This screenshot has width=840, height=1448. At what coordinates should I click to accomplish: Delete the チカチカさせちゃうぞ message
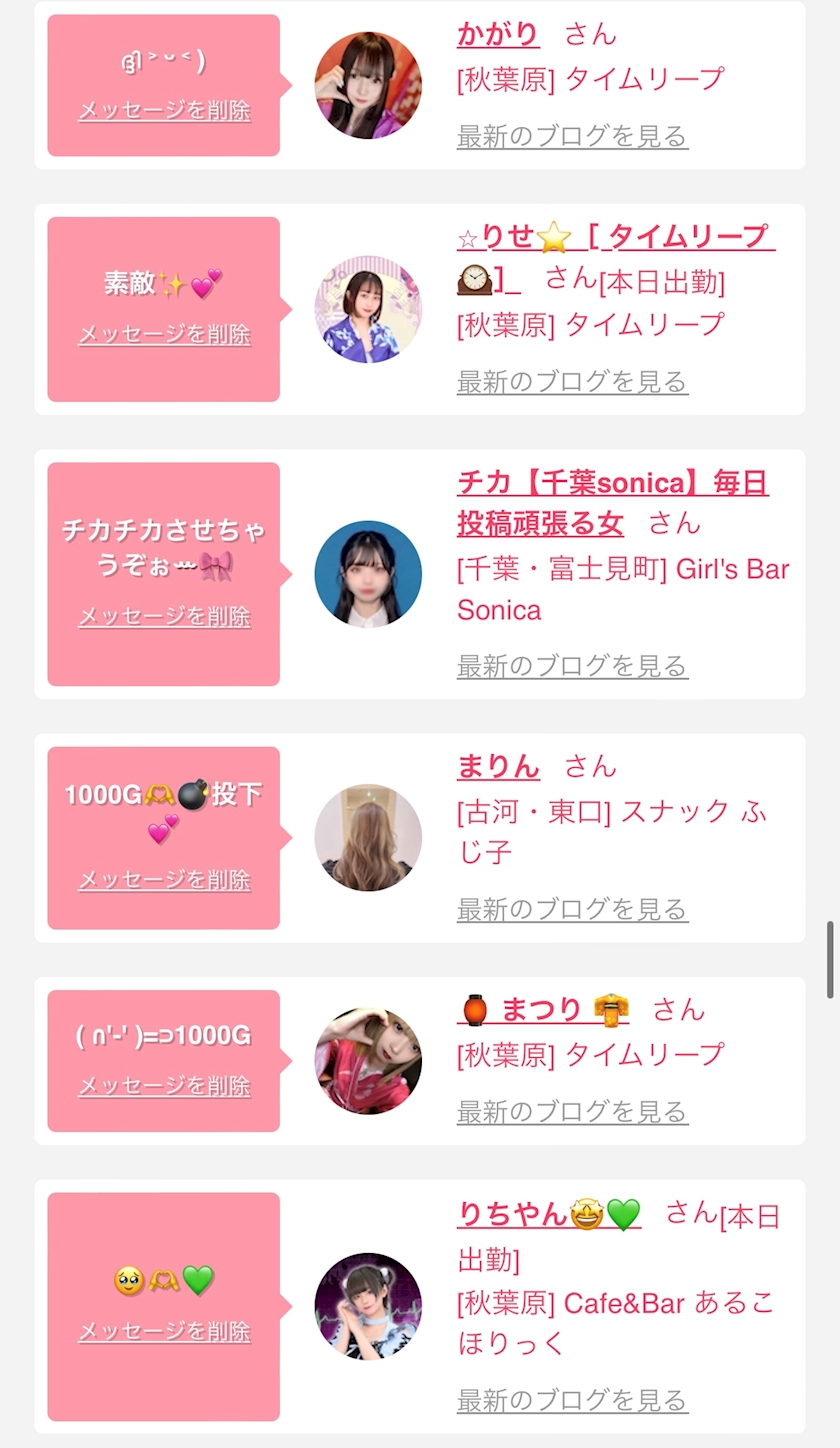(x=164, y=617)
